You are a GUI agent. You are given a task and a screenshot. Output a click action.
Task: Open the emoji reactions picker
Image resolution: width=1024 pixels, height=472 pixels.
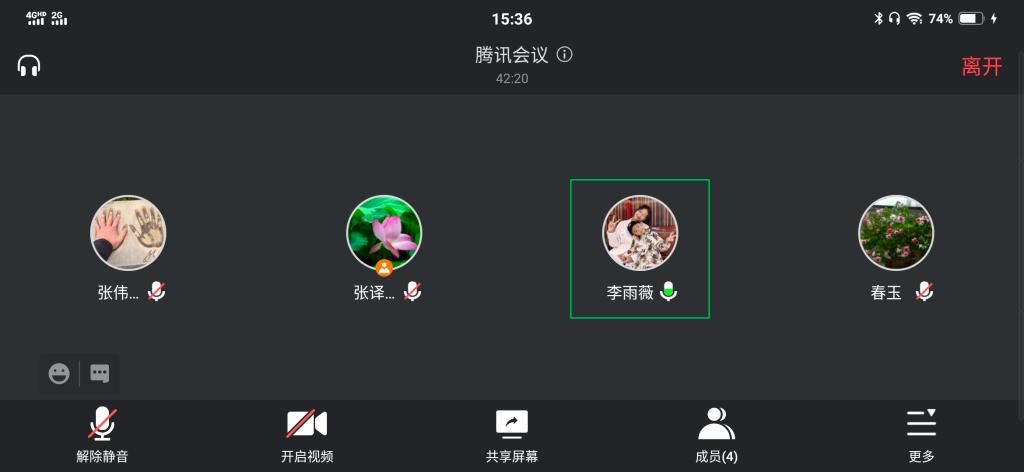(60, 374)
